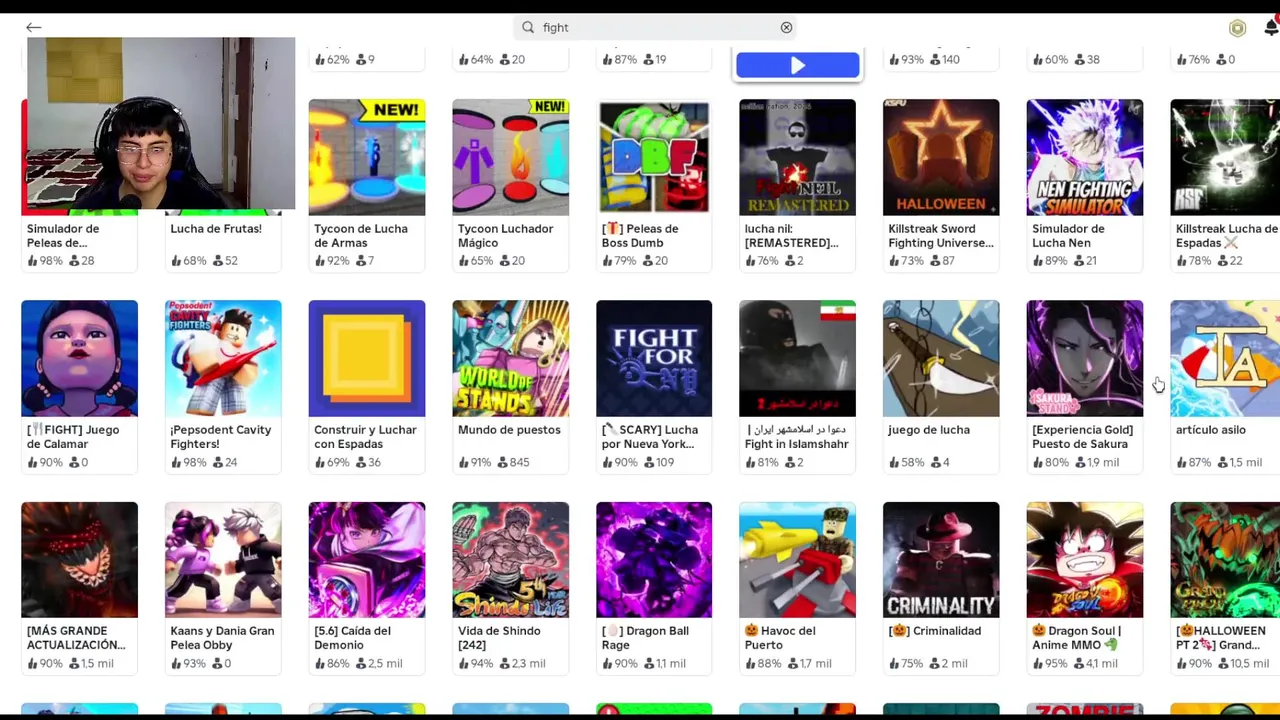Open Simulador de Lucha Nen
Screen dimensions: 1280x720
(1084, 158)
